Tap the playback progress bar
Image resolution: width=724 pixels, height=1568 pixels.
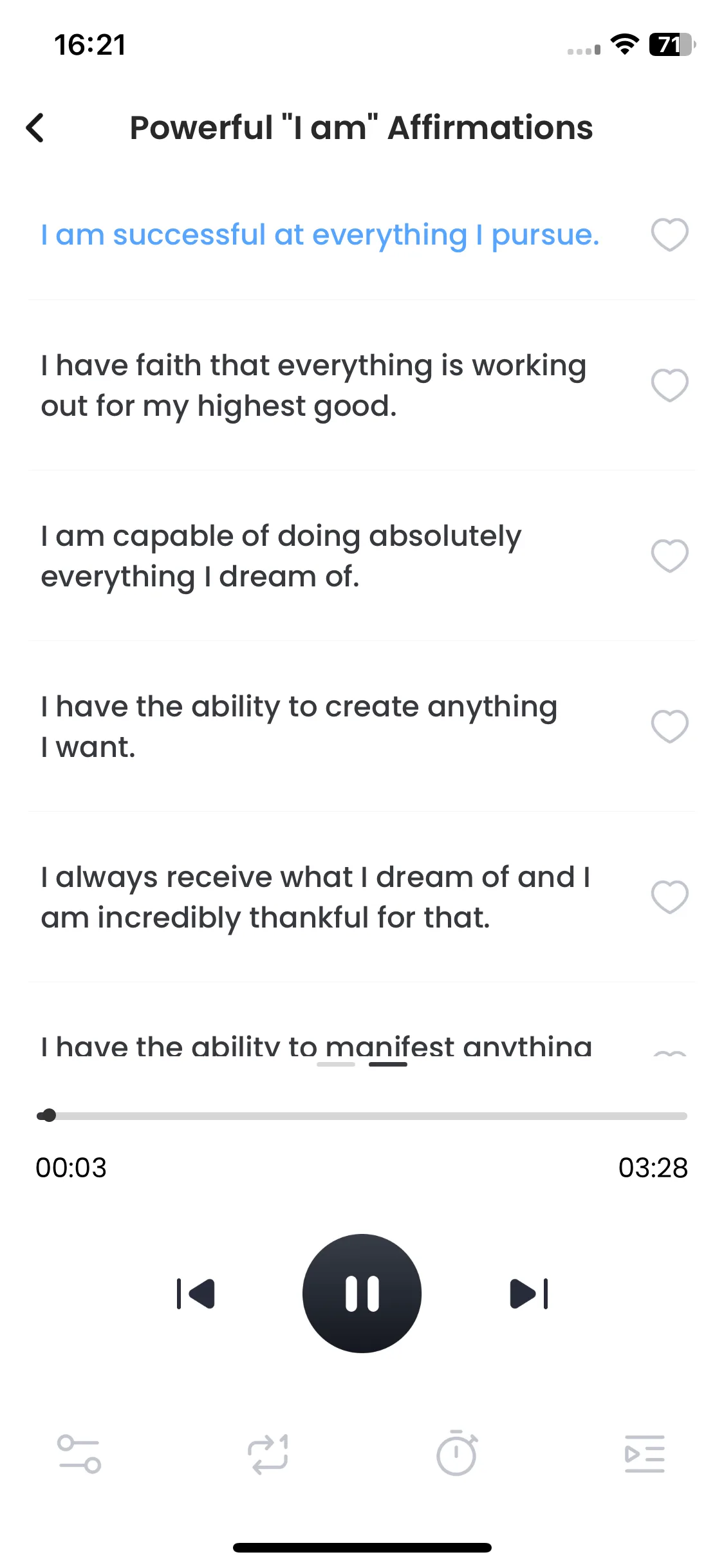(x=362, y=1115)
